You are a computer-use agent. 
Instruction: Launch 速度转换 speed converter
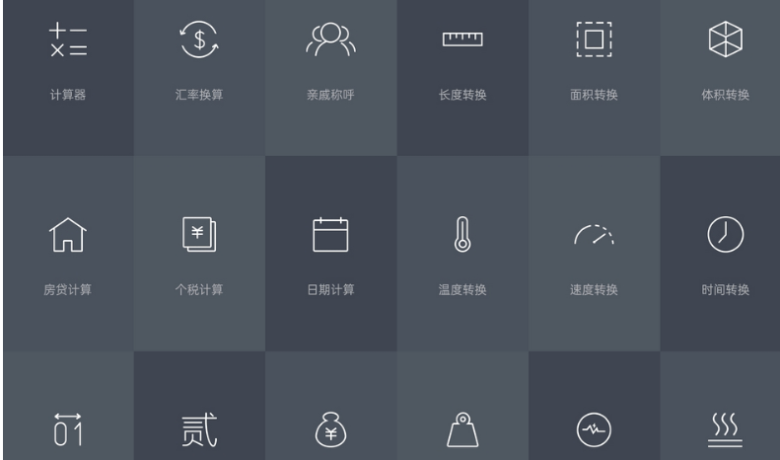[593, 255]
